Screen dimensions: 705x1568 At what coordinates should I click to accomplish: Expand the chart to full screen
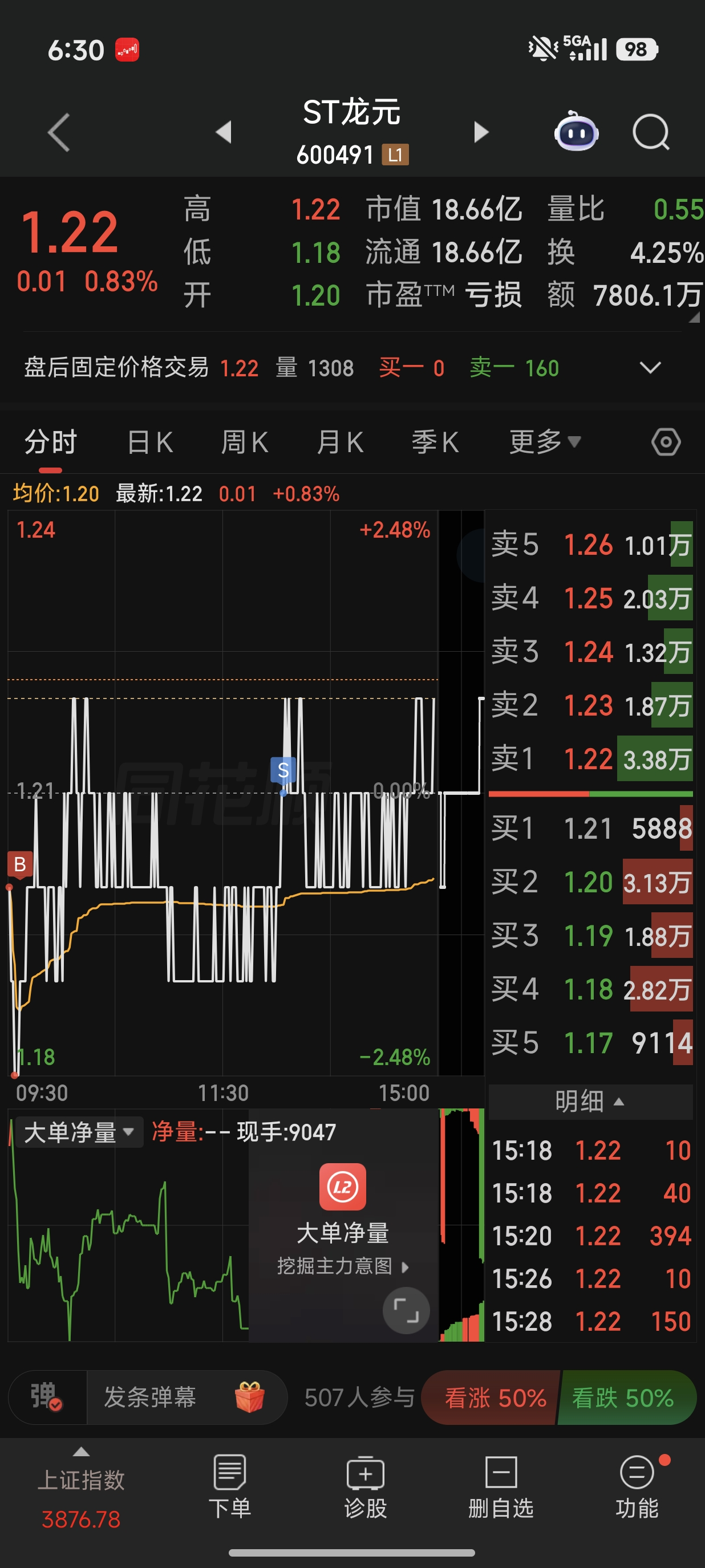(406, 1310)
